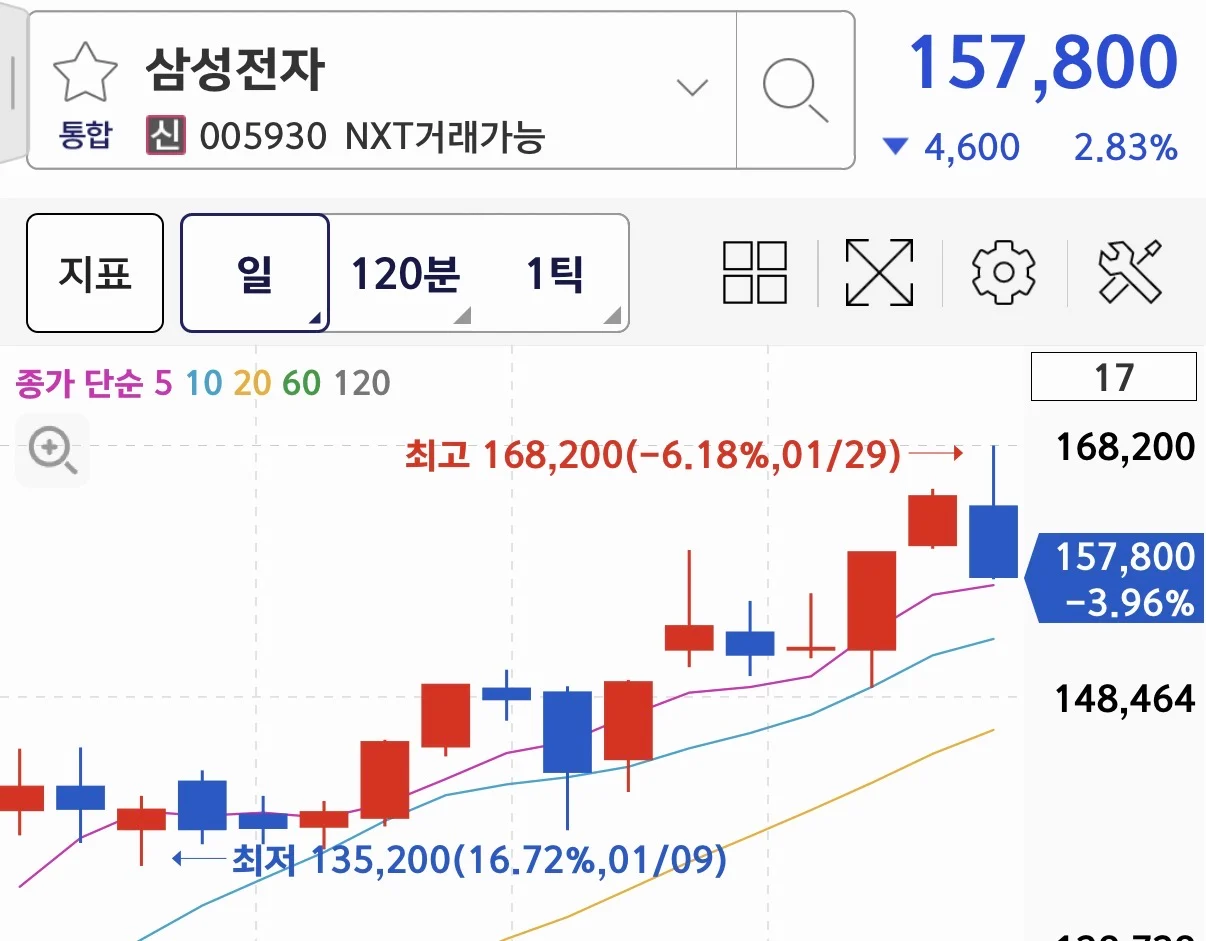This screenshot has height=941, width=1206.
Task: Add 삼성전자 to favorites with the star
Action: (x=85, y=74)
